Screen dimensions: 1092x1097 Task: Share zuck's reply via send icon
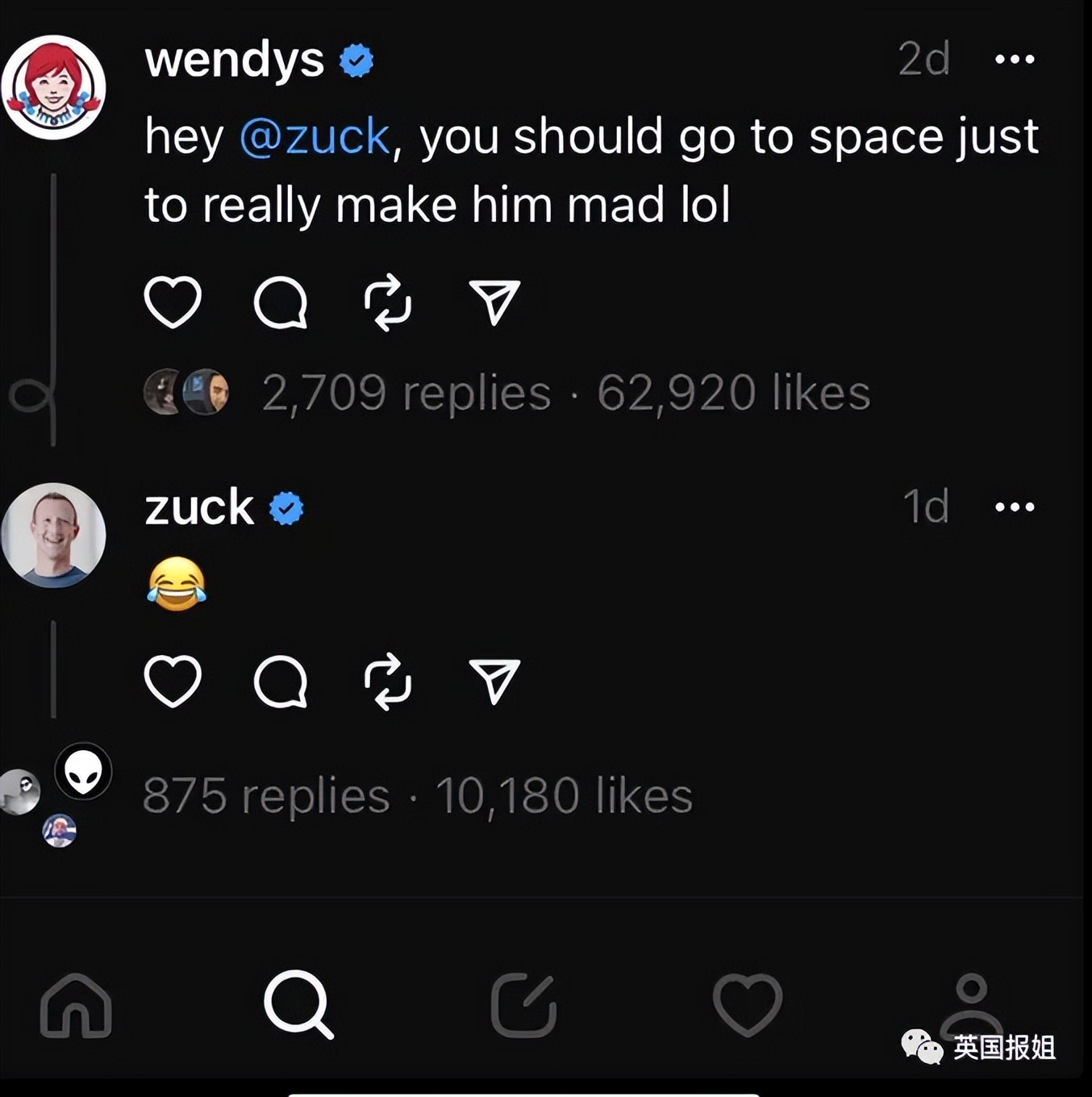click(494, 682)
